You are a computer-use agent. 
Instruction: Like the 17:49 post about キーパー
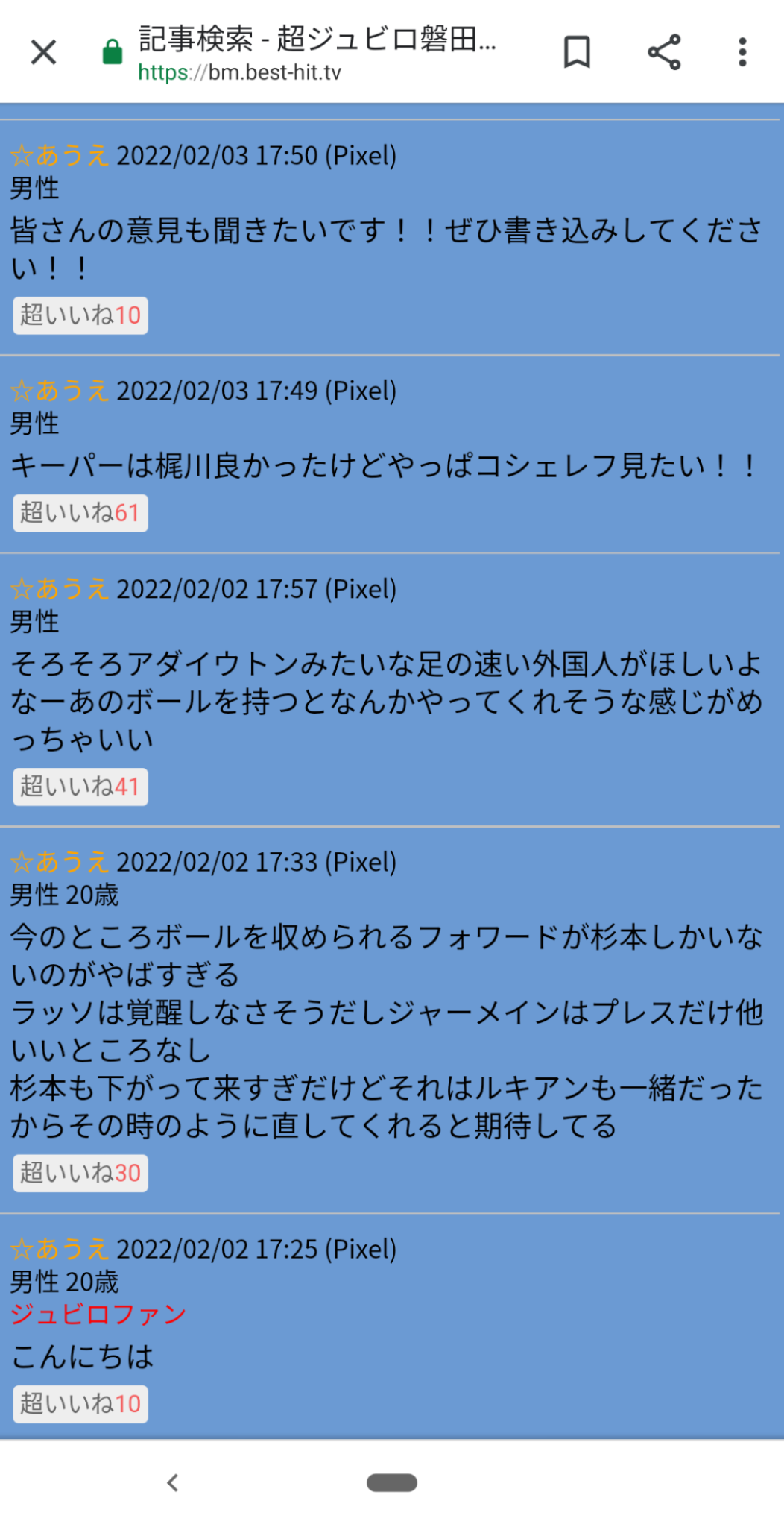tap(80, 513)
